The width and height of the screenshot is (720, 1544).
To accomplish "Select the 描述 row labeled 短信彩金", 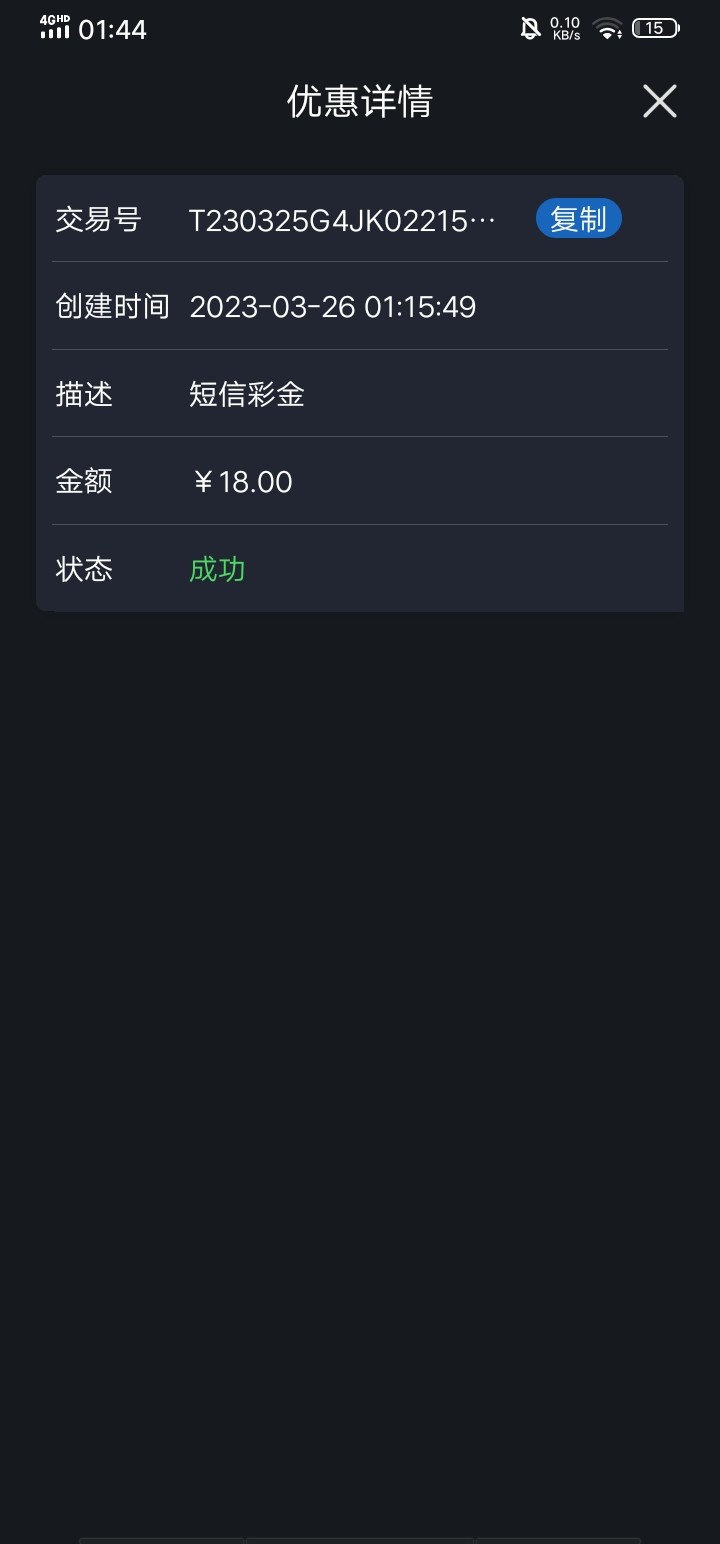I will (x=247, y=394).
